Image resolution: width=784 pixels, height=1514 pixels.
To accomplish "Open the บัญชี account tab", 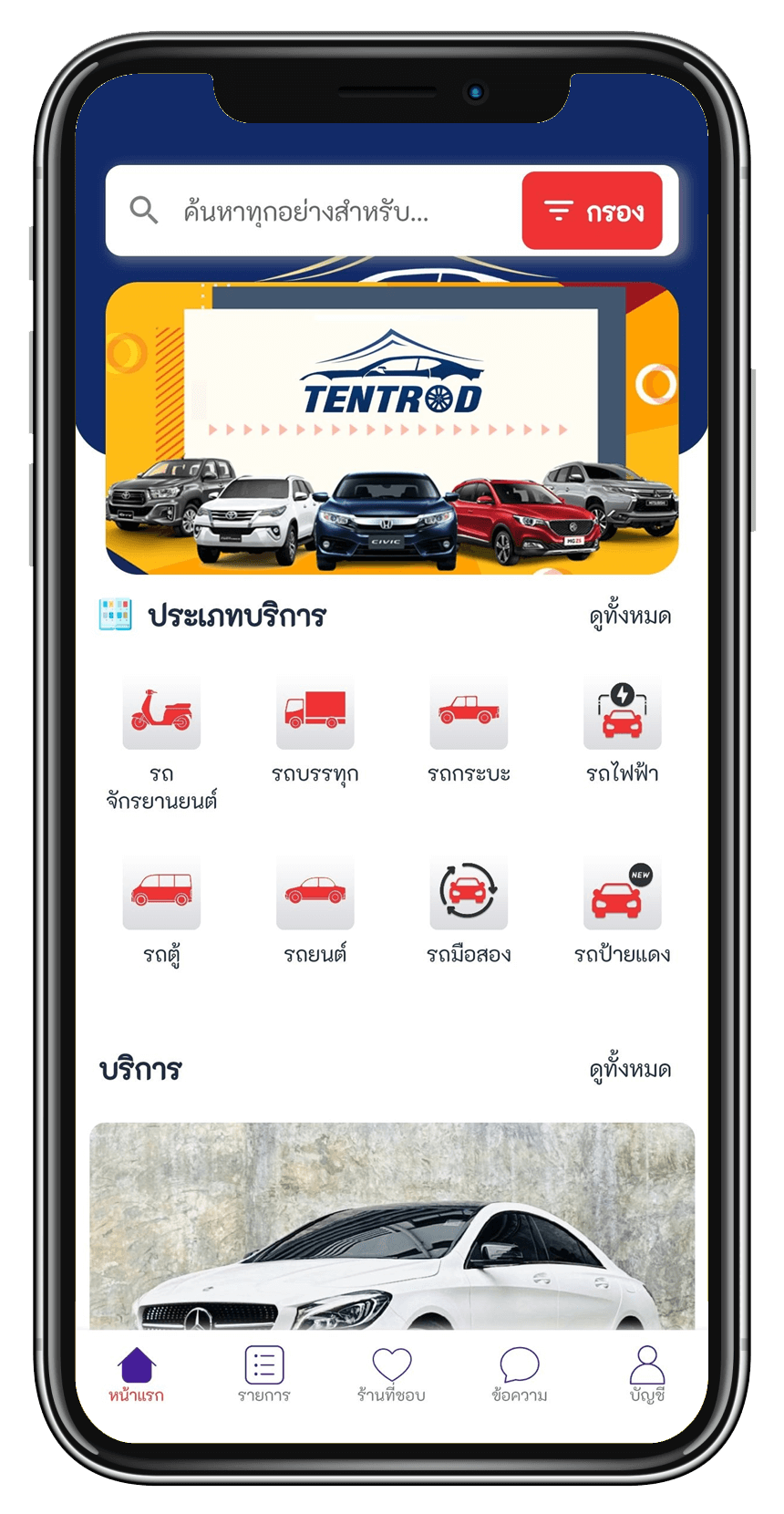I will (647, 1375).
